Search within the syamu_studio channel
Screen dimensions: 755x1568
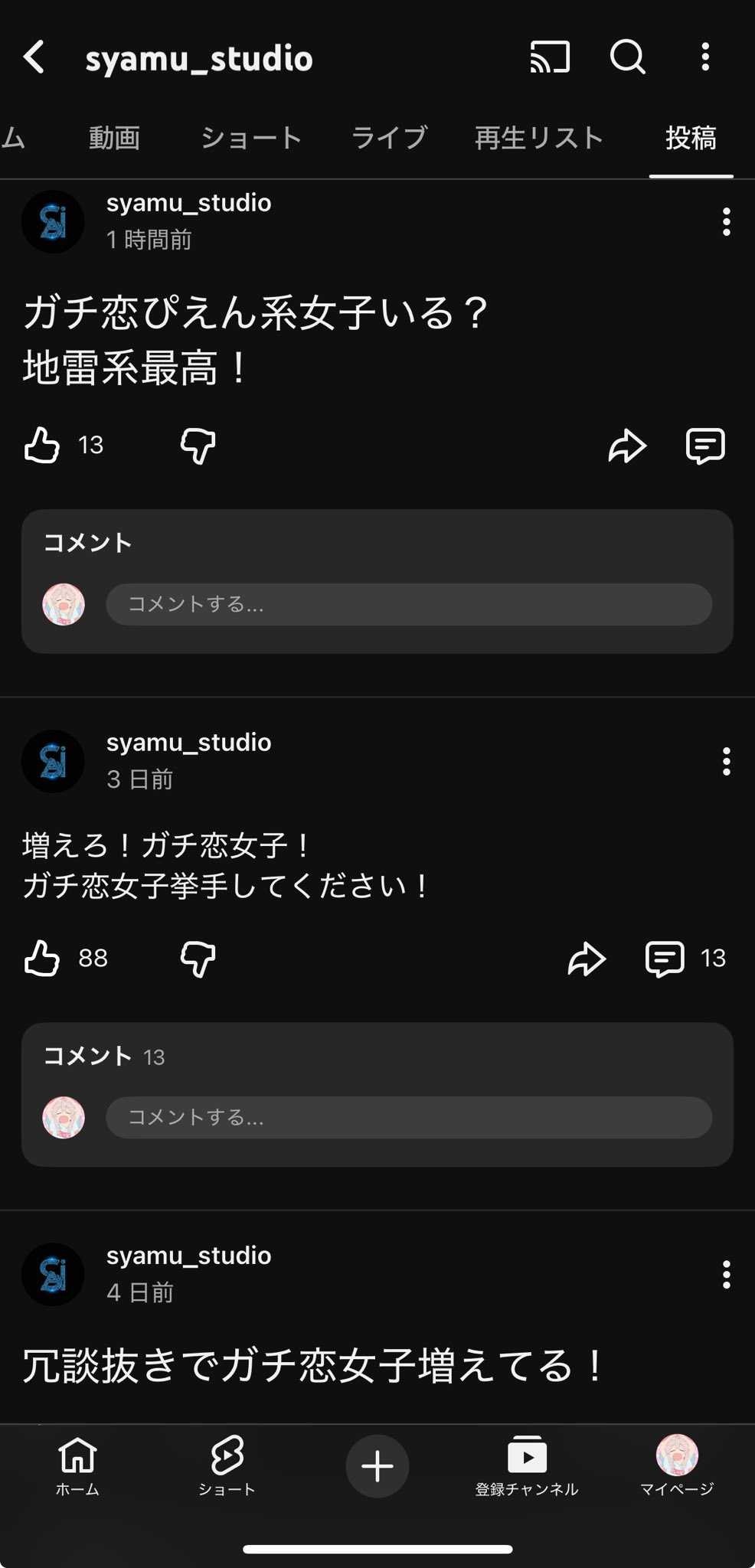pyautogui.click(x=627, y=57)
